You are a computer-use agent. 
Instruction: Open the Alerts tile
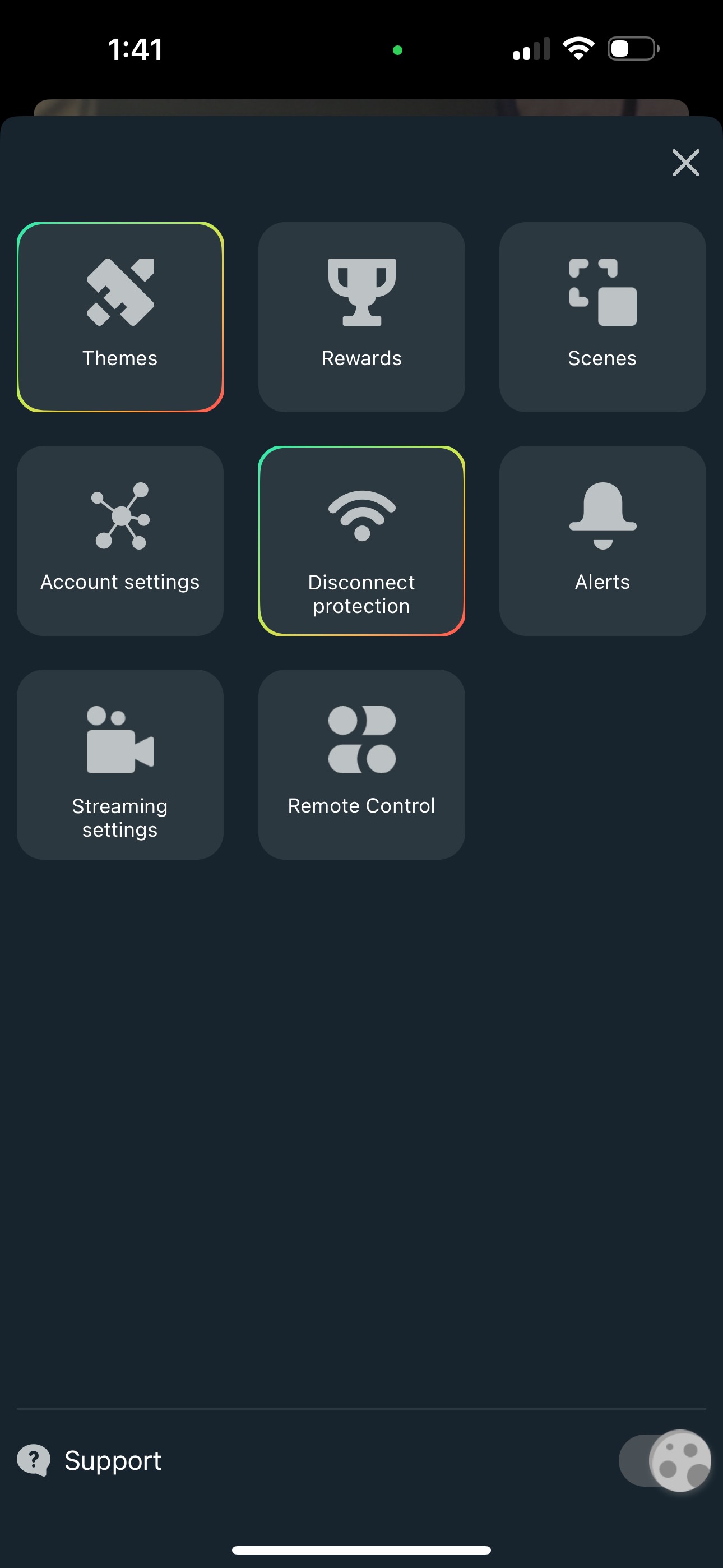click(602, 541)
